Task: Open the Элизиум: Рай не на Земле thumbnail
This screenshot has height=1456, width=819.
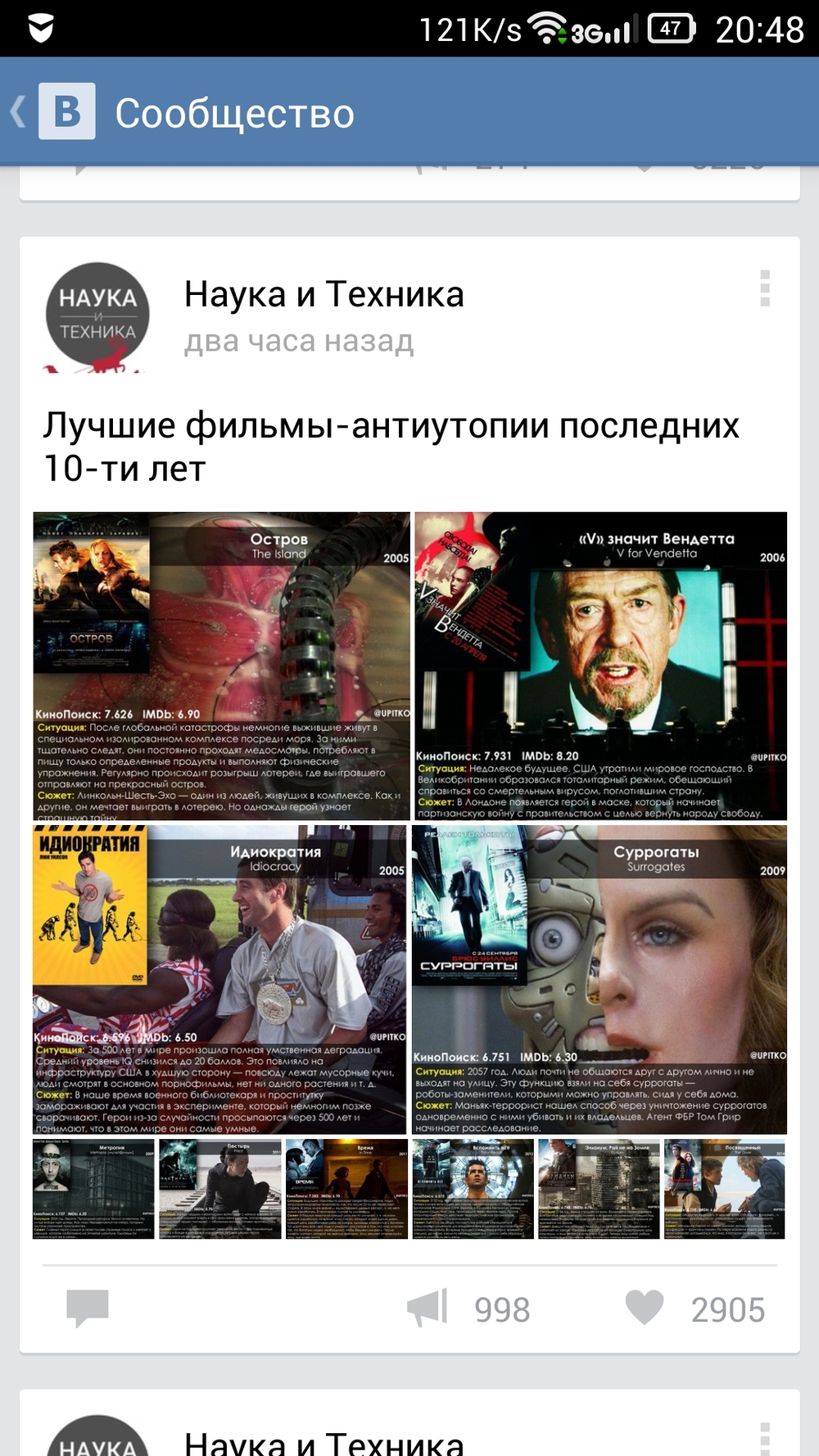Action: click(599, 1189)
